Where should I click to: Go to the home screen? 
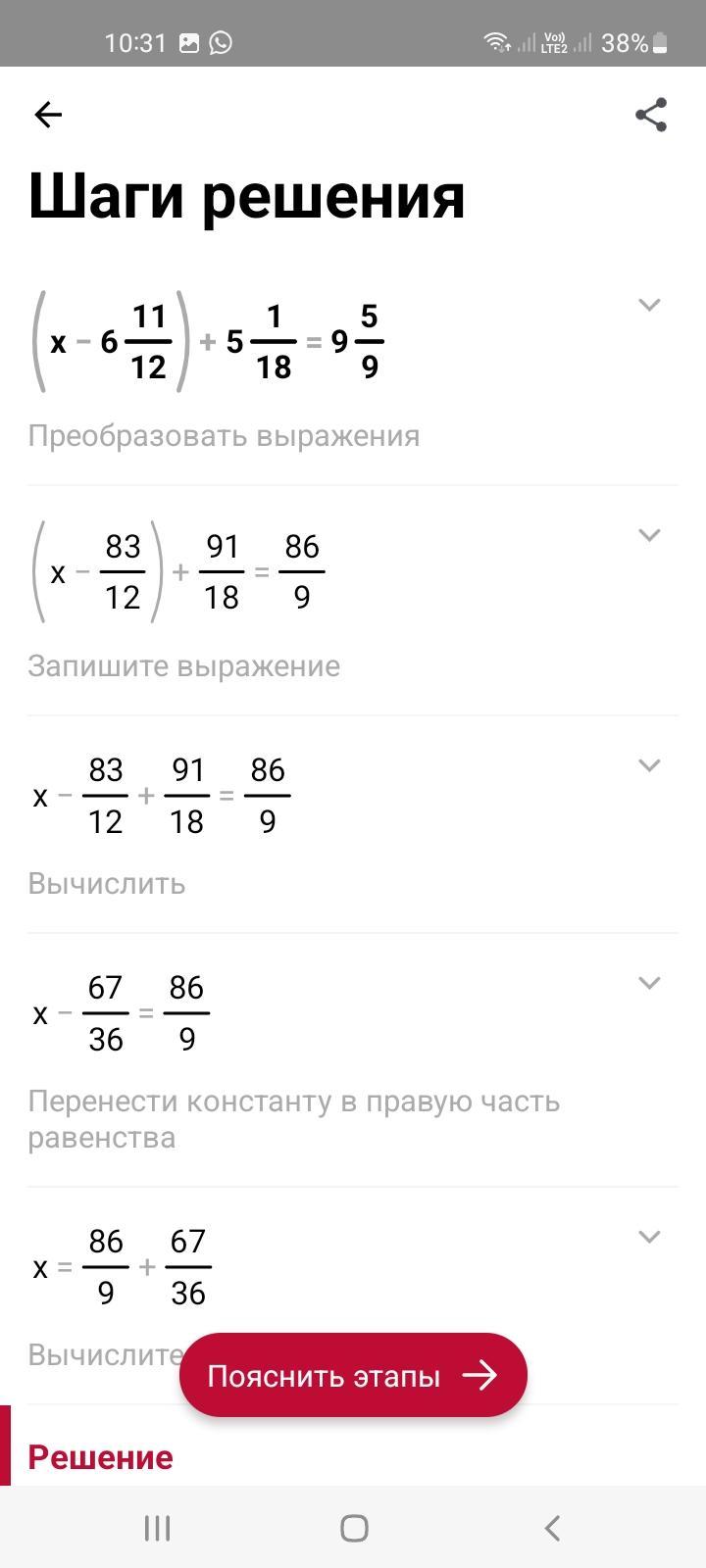coord(354,1528)
